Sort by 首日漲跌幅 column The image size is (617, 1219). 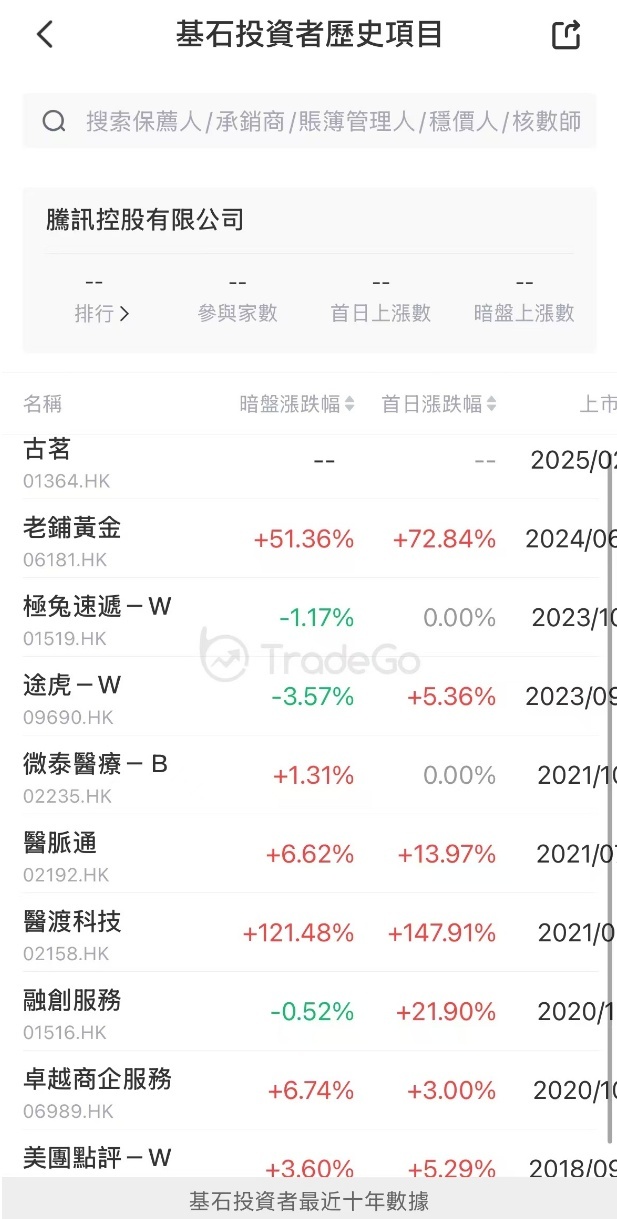tap(439, 404)
